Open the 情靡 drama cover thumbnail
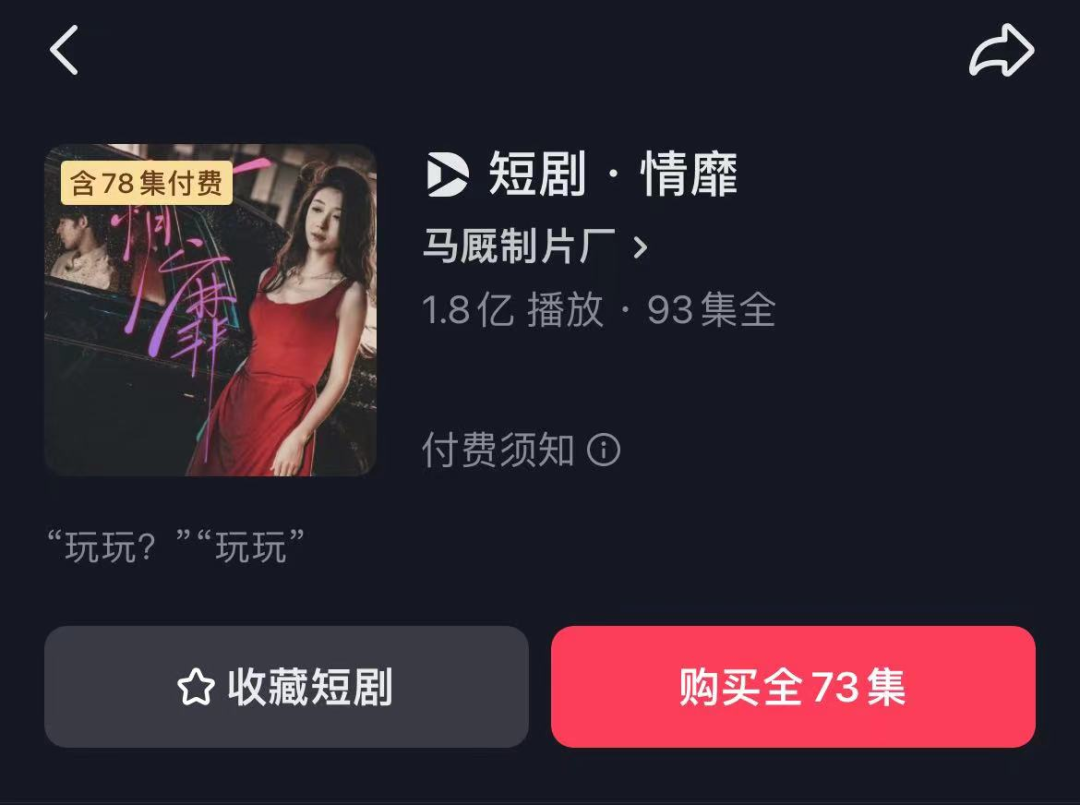 pyautogui.click(x=210, y=310)
